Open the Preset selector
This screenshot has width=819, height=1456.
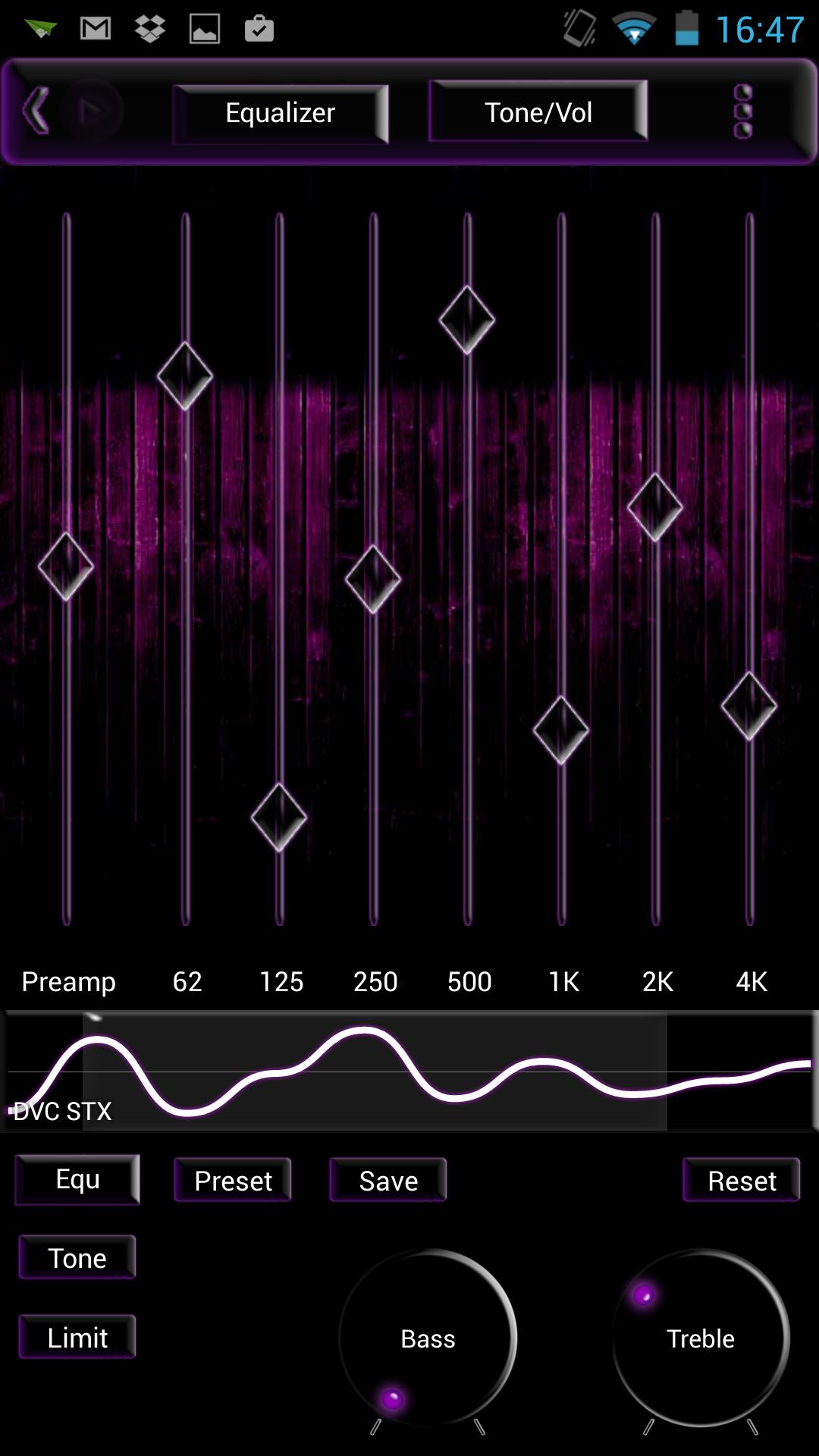click(232, 1180)
